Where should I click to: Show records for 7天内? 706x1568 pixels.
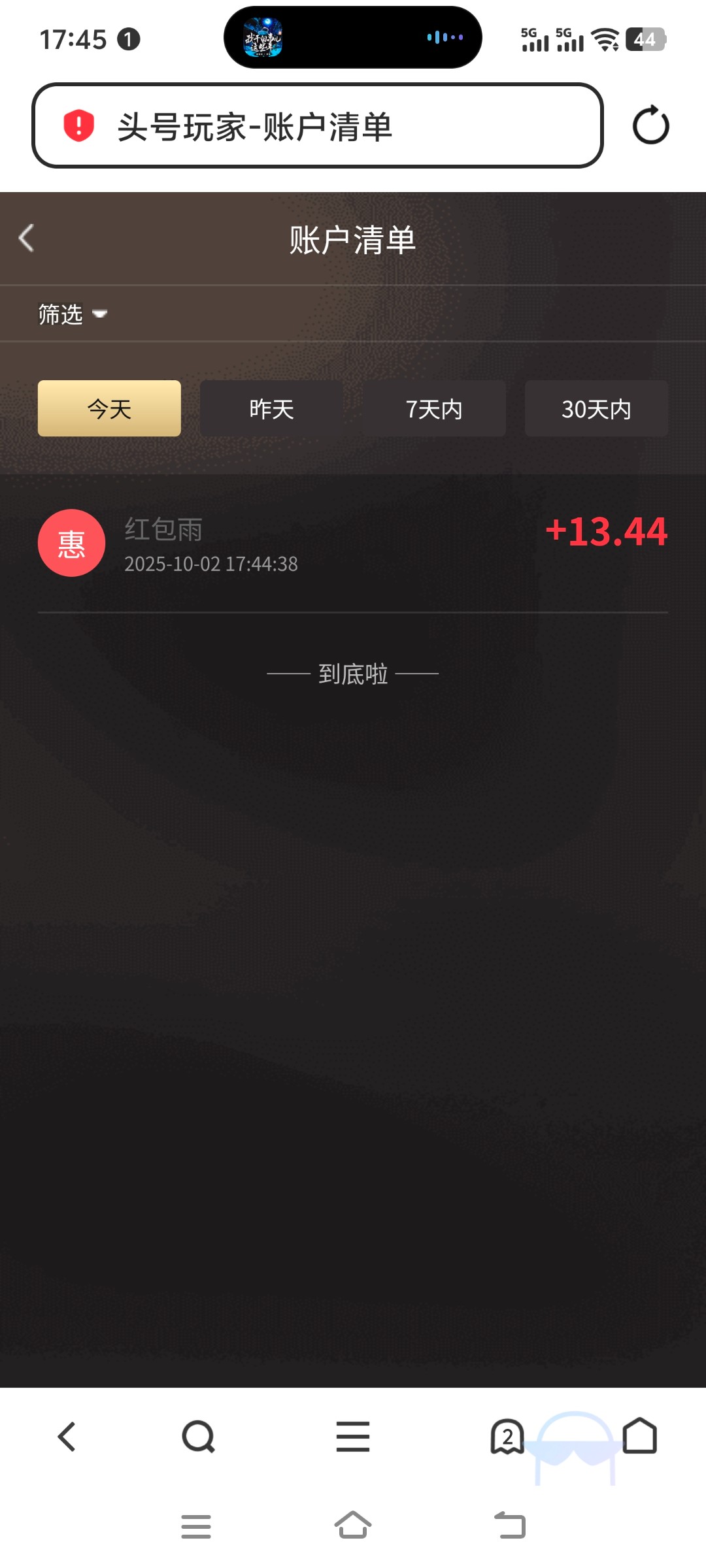(434, 409)
